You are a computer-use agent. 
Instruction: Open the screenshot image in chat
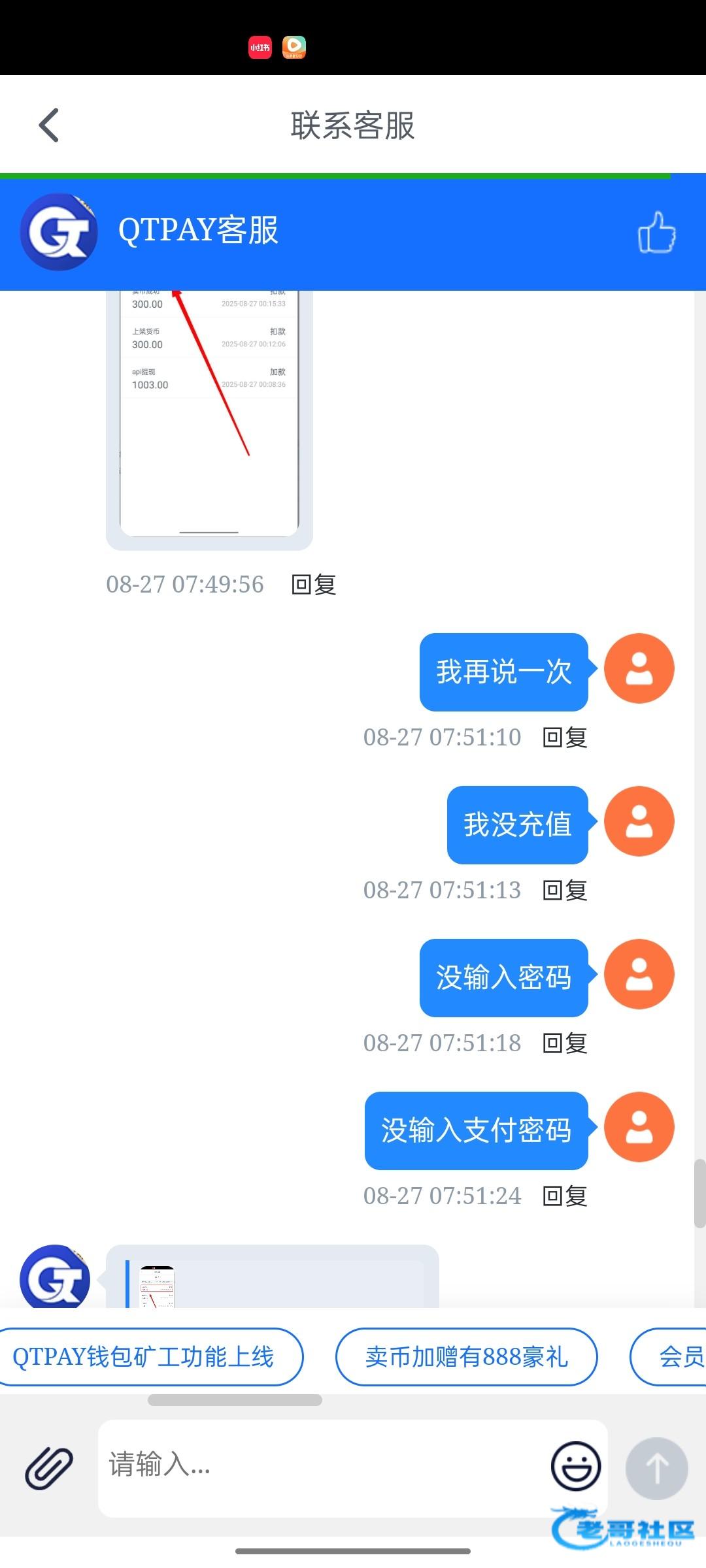(209, 418)
